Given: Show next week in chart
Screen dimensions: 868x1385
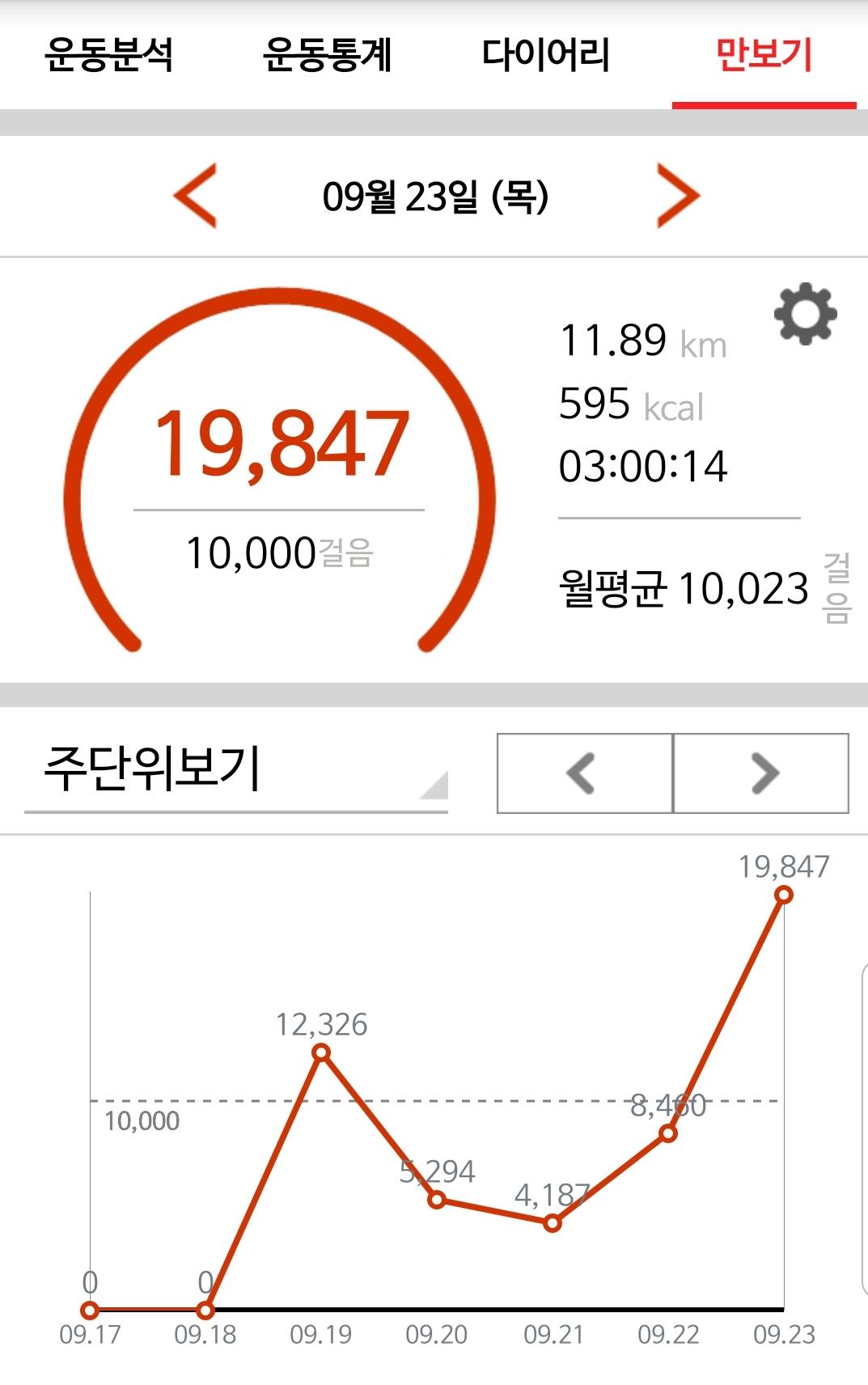Looking at the screenshot, I should pos(761,773).
